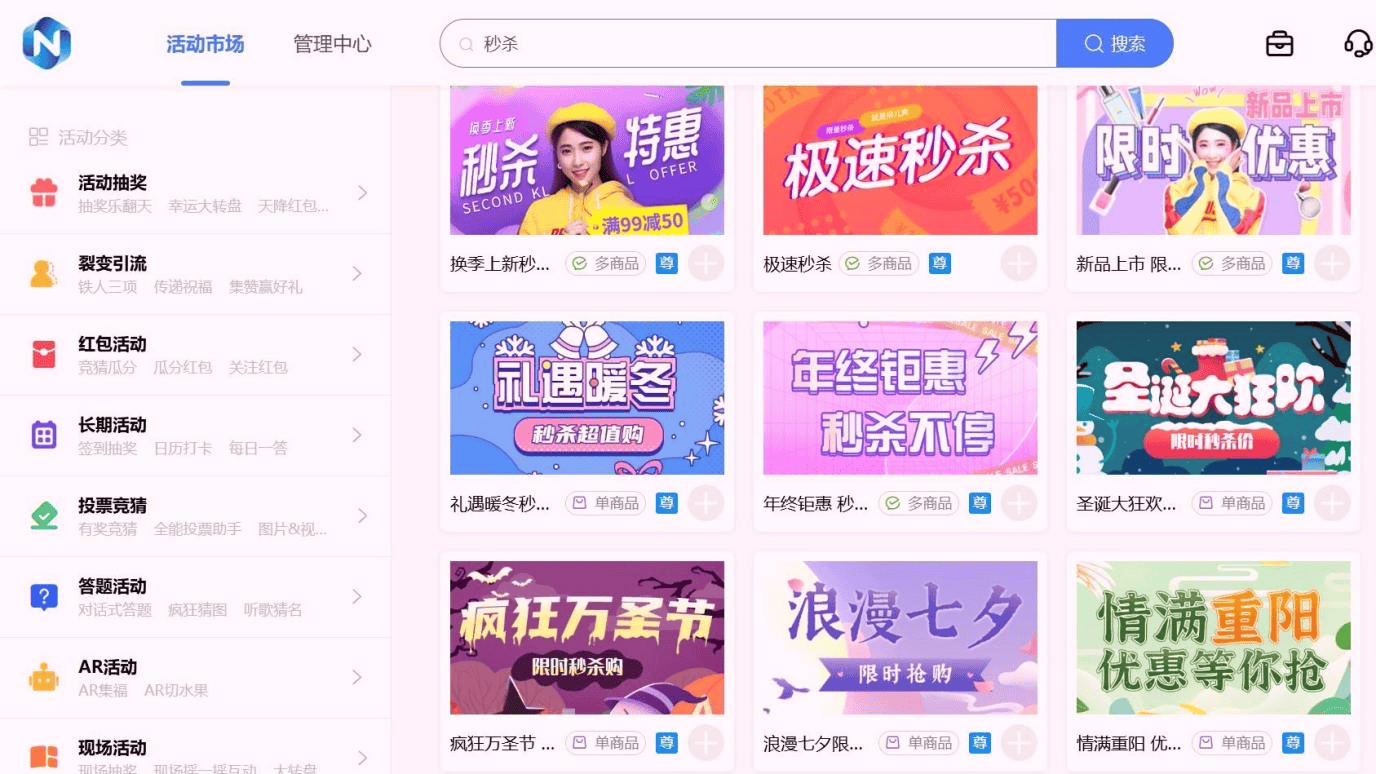Viewport: 1376px width, 774px height.
Task: Open the 投票竞猜 category
Action: [195, 516]
